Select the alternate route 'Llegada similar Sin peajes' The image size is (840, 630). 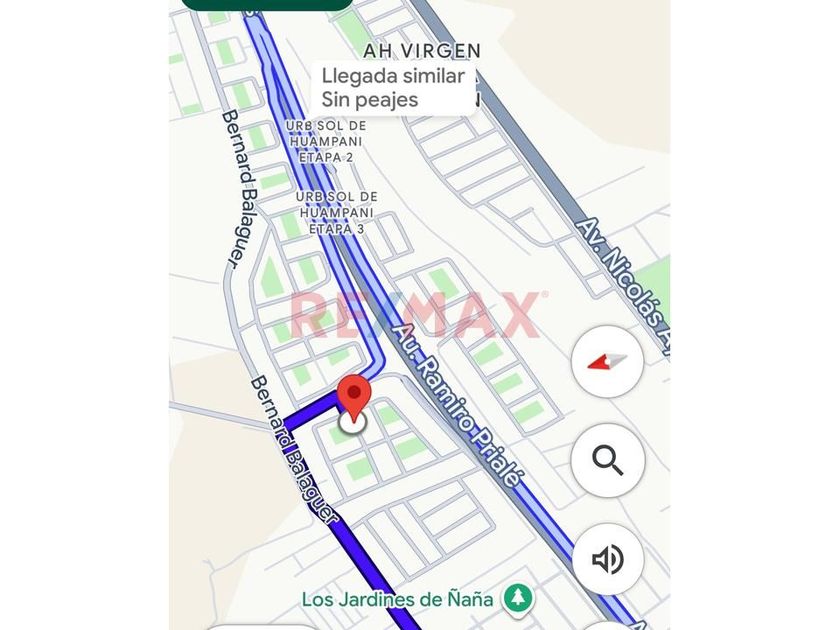point(394,88)
